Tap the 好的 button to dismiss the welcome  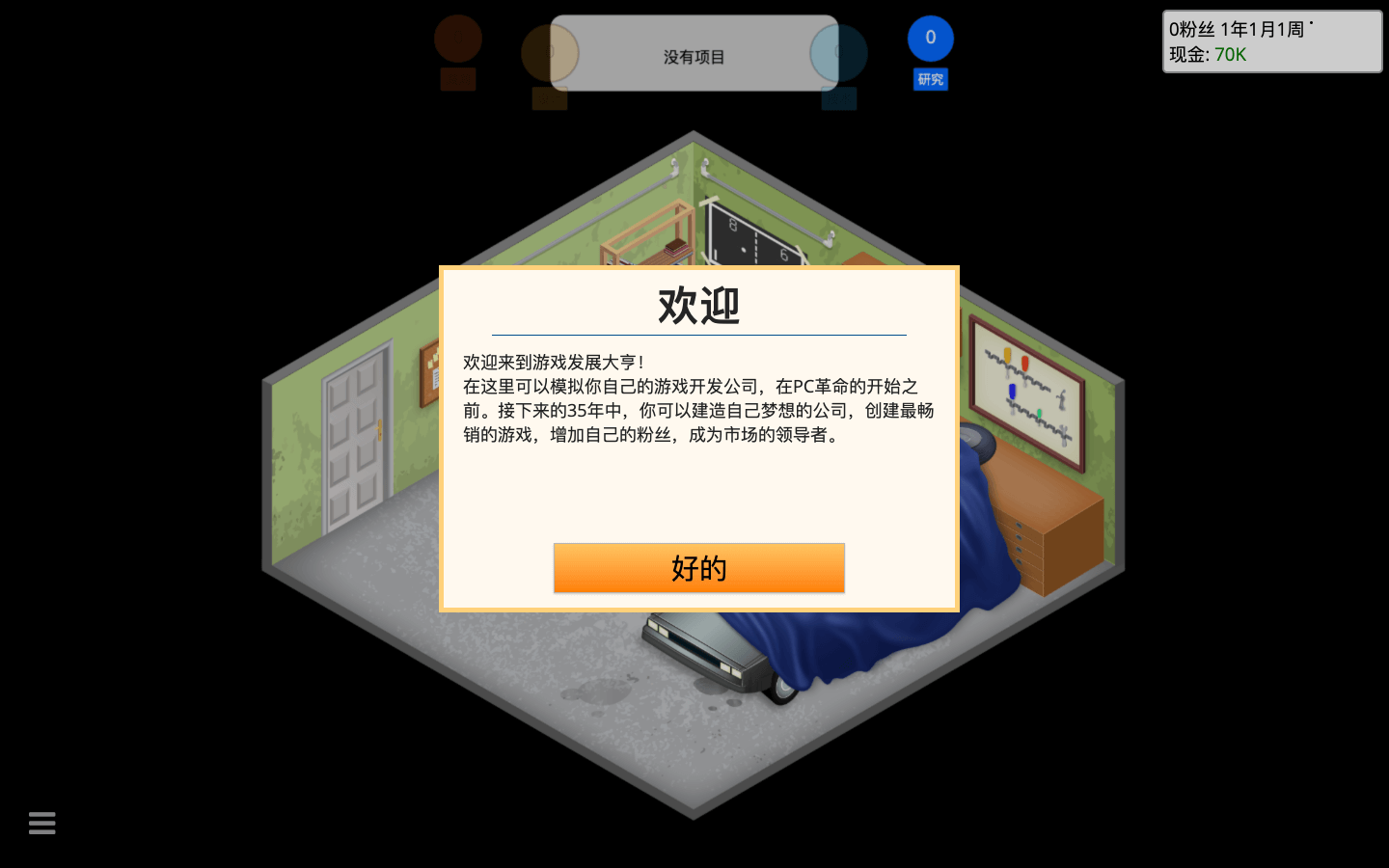(x=698, y=568)
